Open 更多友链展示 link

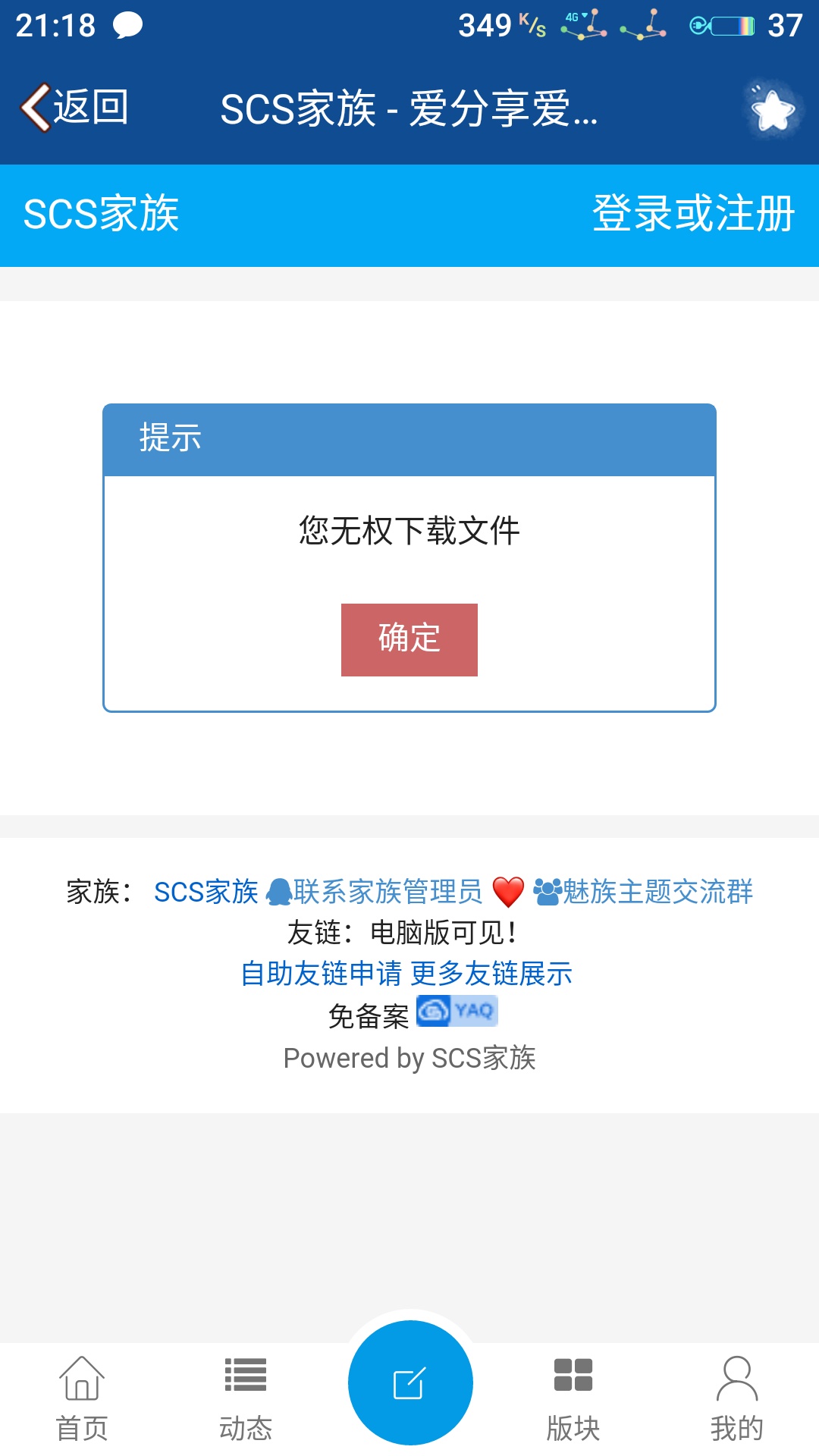click(x=491, y=974)
